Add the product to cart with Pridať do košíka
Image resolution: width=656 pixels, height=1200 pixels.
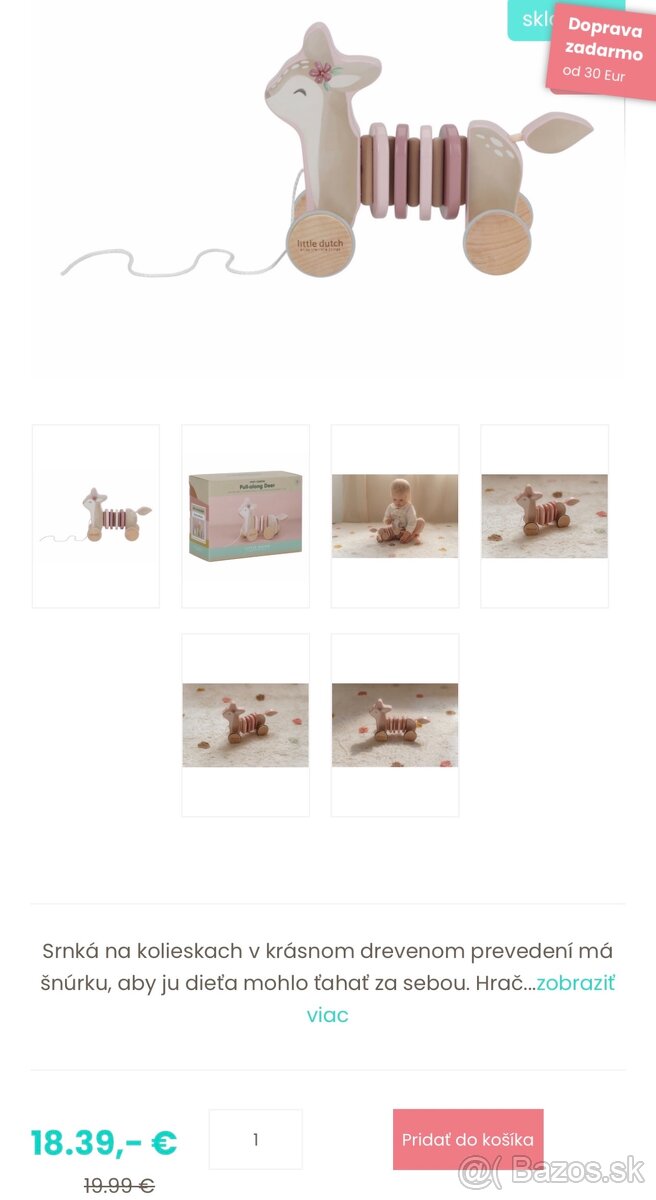[467, 1139]
